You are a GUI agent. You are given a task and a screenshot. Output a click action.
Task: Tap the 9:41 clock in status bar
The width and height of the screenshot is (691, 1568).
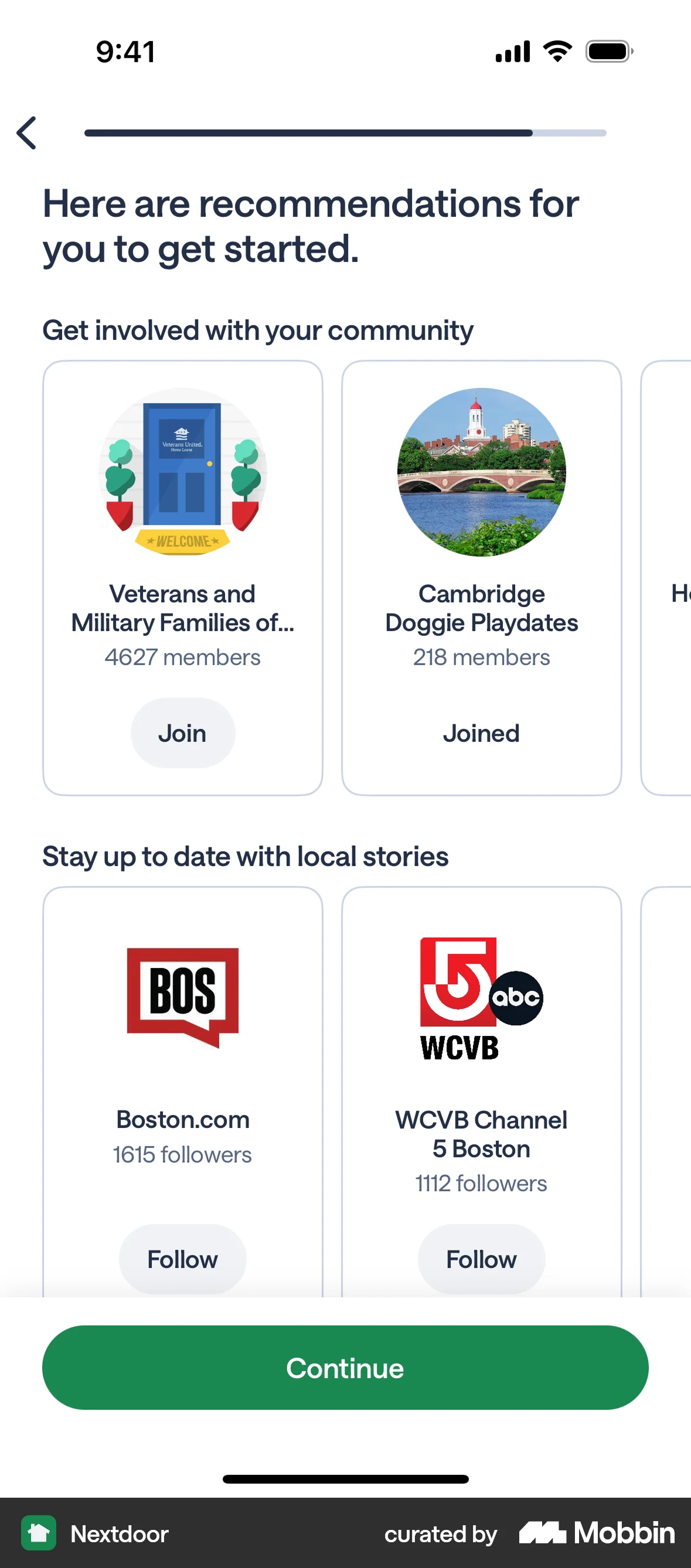[125, 51]
